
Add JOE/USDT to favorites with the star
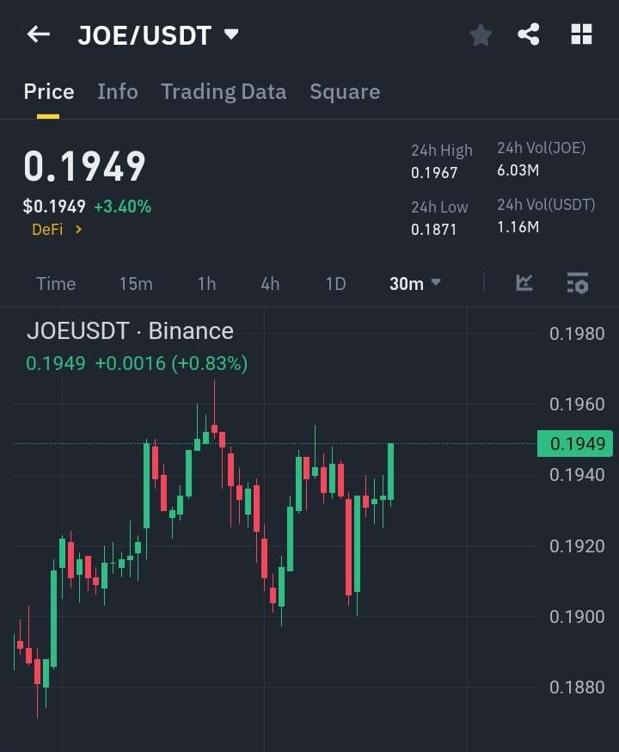pos(481,35)
